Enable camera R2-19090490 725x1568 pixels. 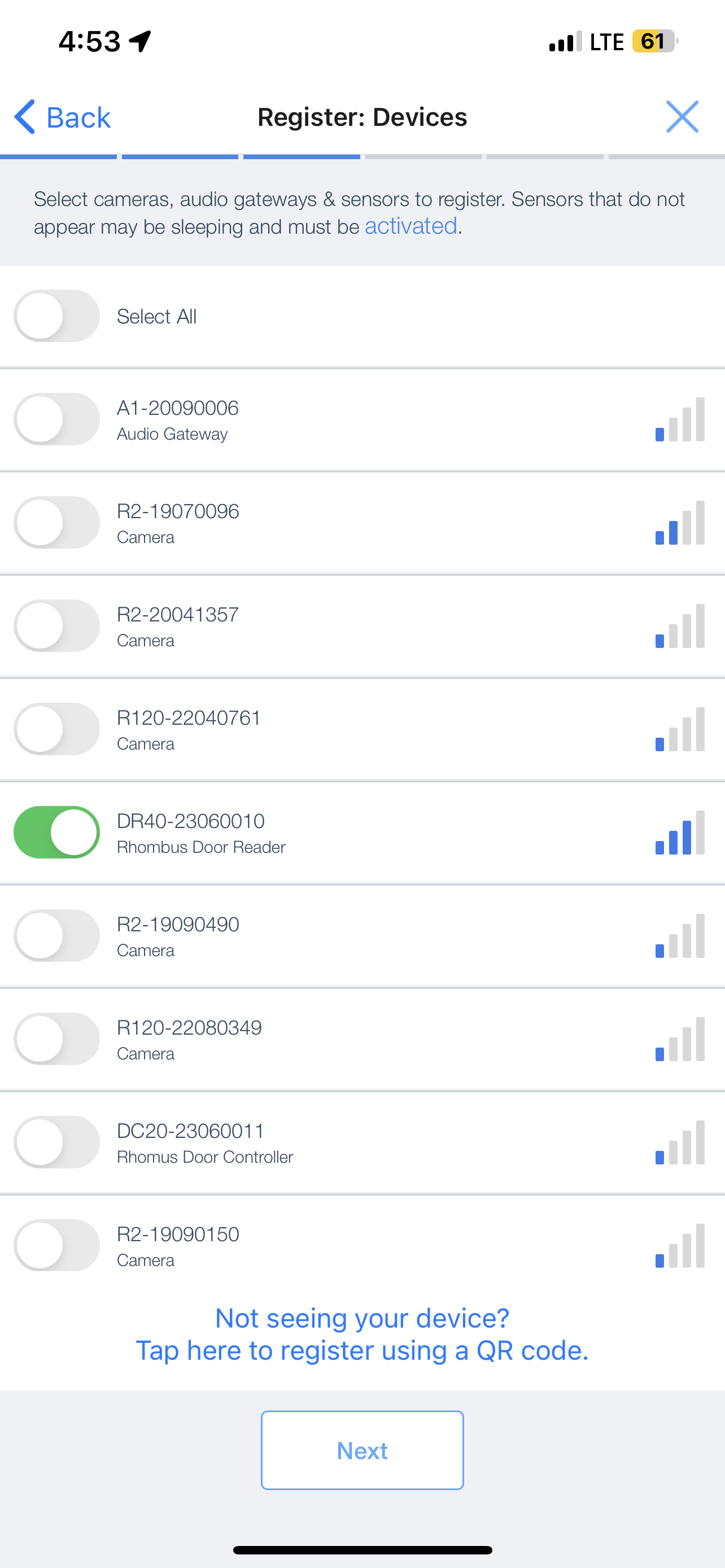[x=56, y=936]
